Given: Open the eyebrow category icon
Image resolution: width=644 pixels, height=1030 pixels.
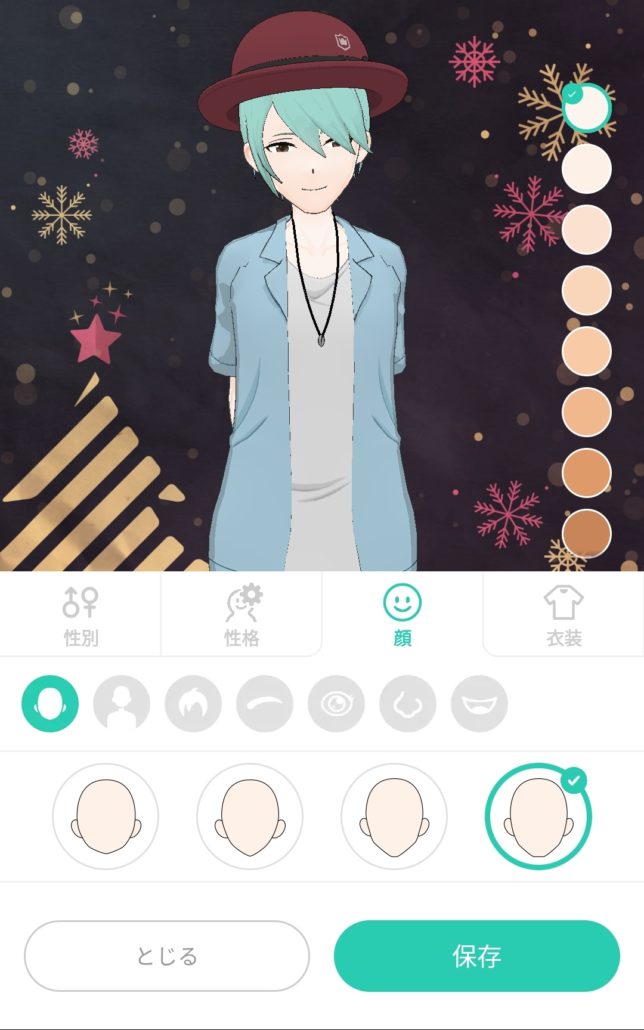Looking at the screenshot, I should click(x=265, y=704).
